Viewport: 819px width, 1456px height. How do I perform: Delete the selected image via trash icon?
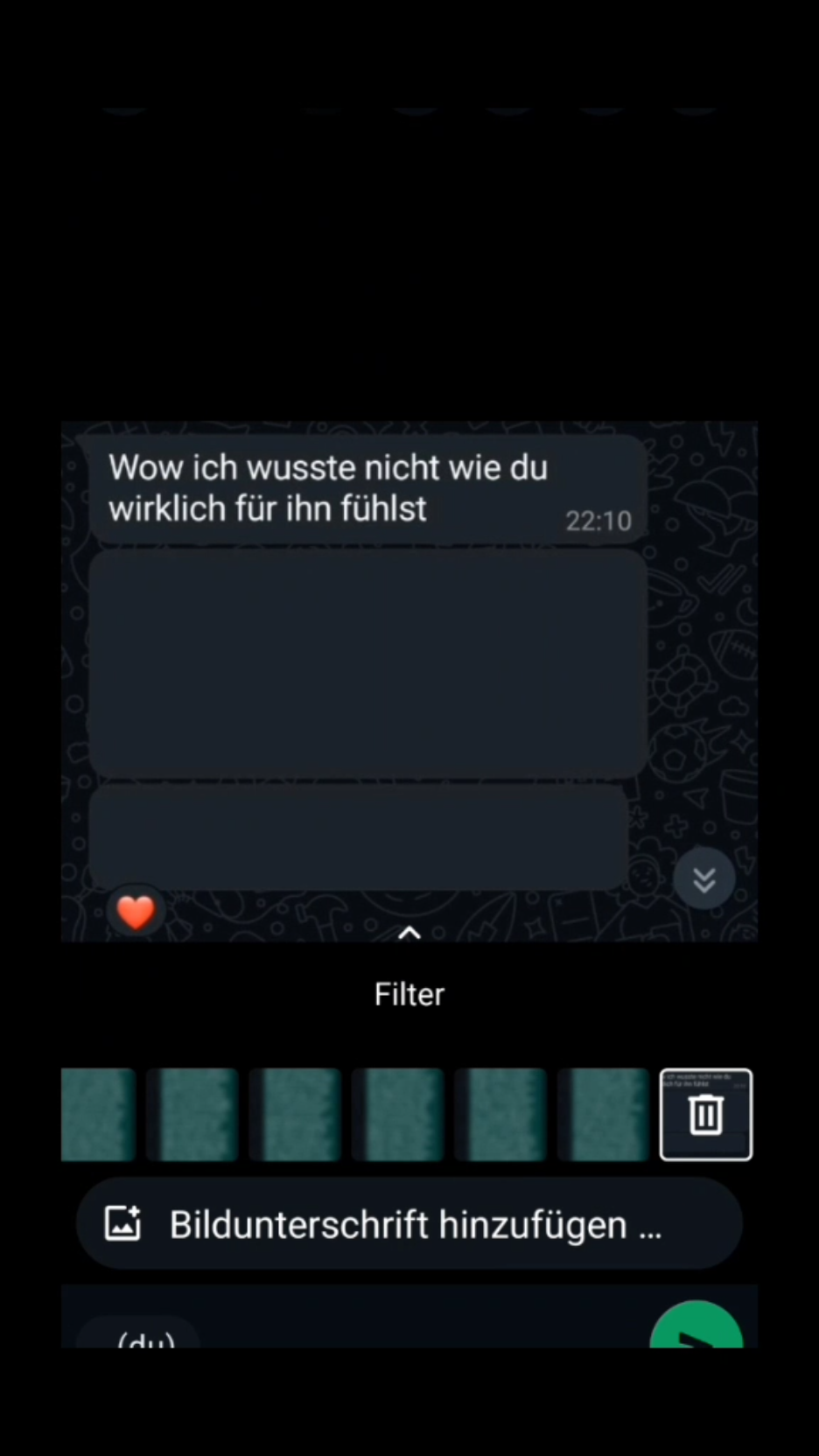coord(705,1115)
